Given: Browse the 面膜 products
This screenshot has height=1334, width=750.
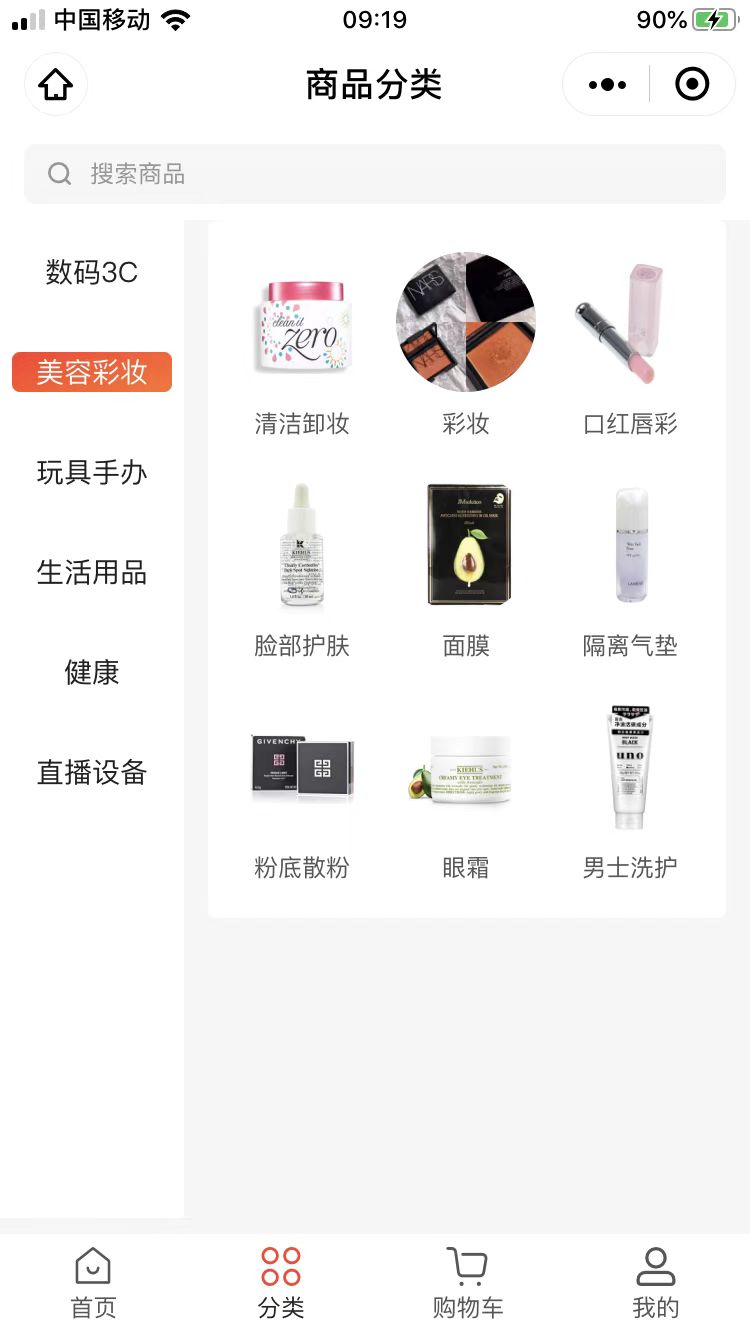Looking at the screenshot, I should point(466,567).
